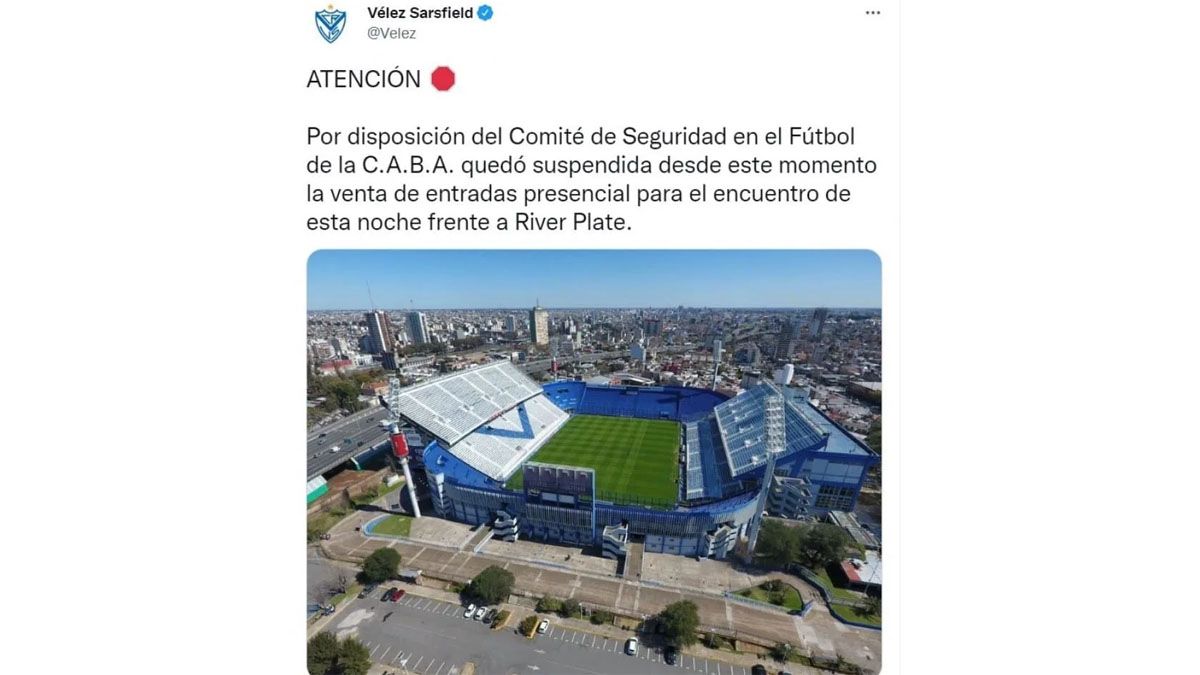Open the @Velez handle
1200x675 pixels.
click(x=391, y=33)
